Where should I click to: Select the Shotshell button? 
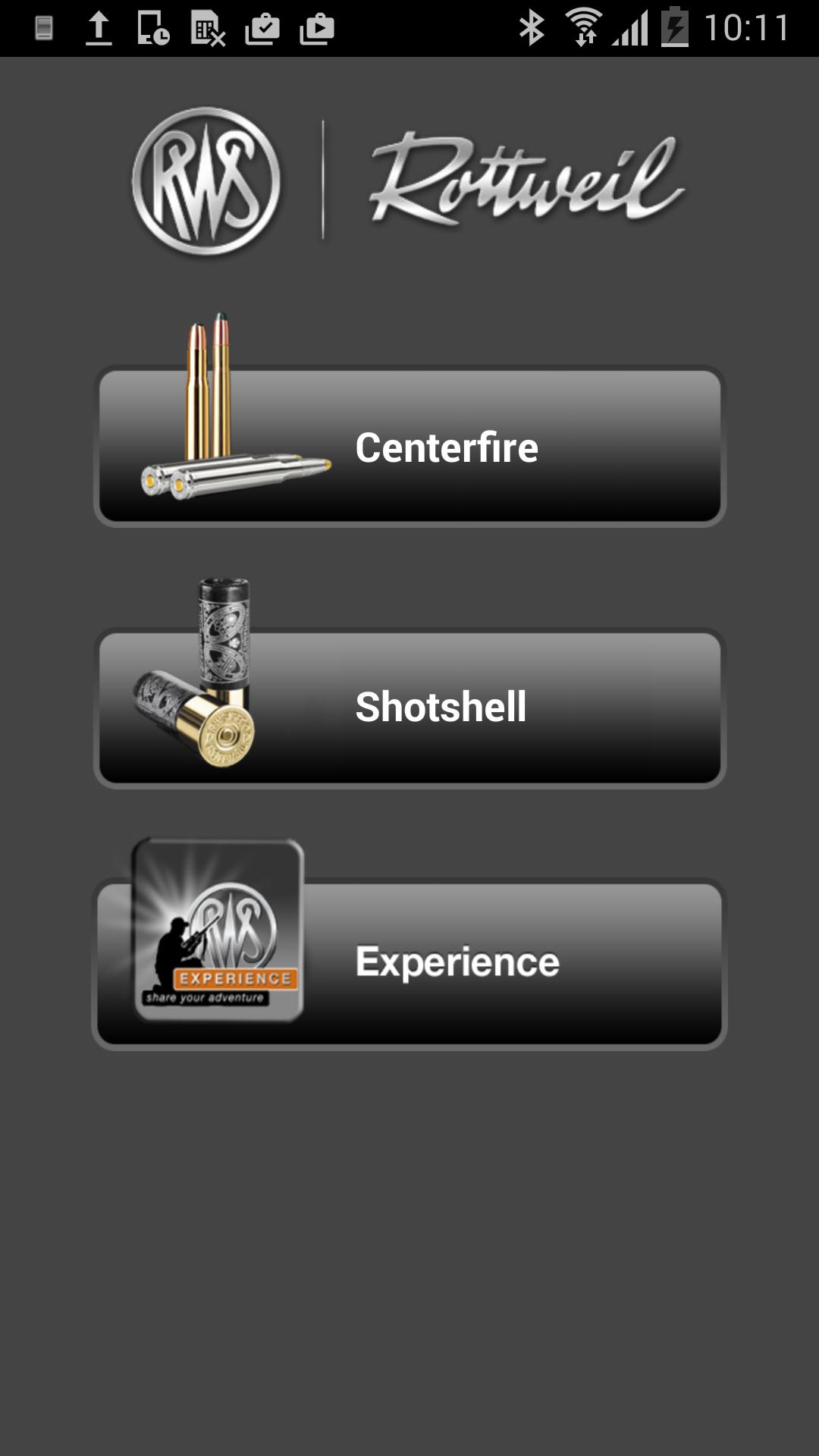click(x=409, y=707)
